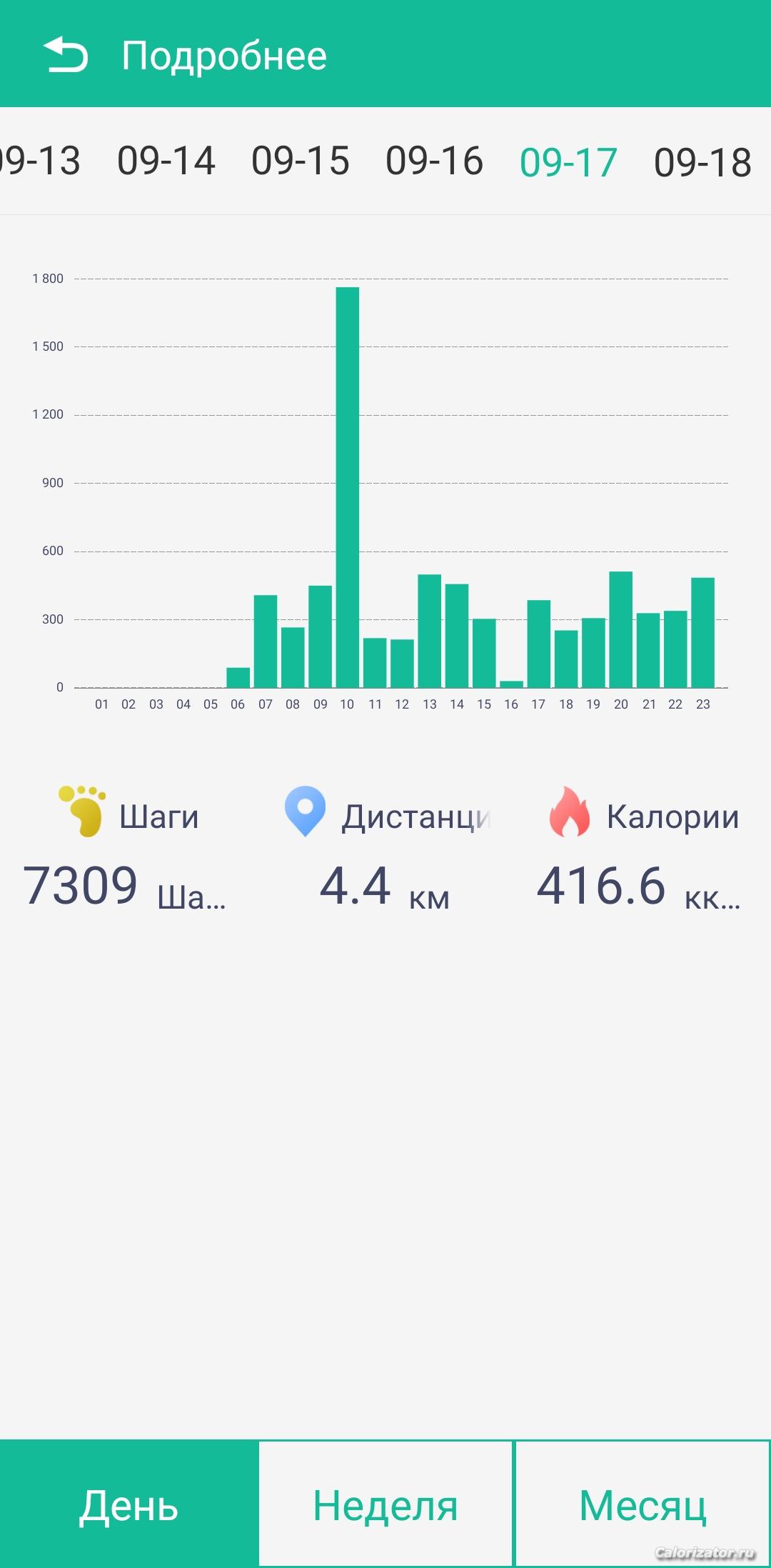
Task: Select the 09-13 date
Action: tap(39, 161)
